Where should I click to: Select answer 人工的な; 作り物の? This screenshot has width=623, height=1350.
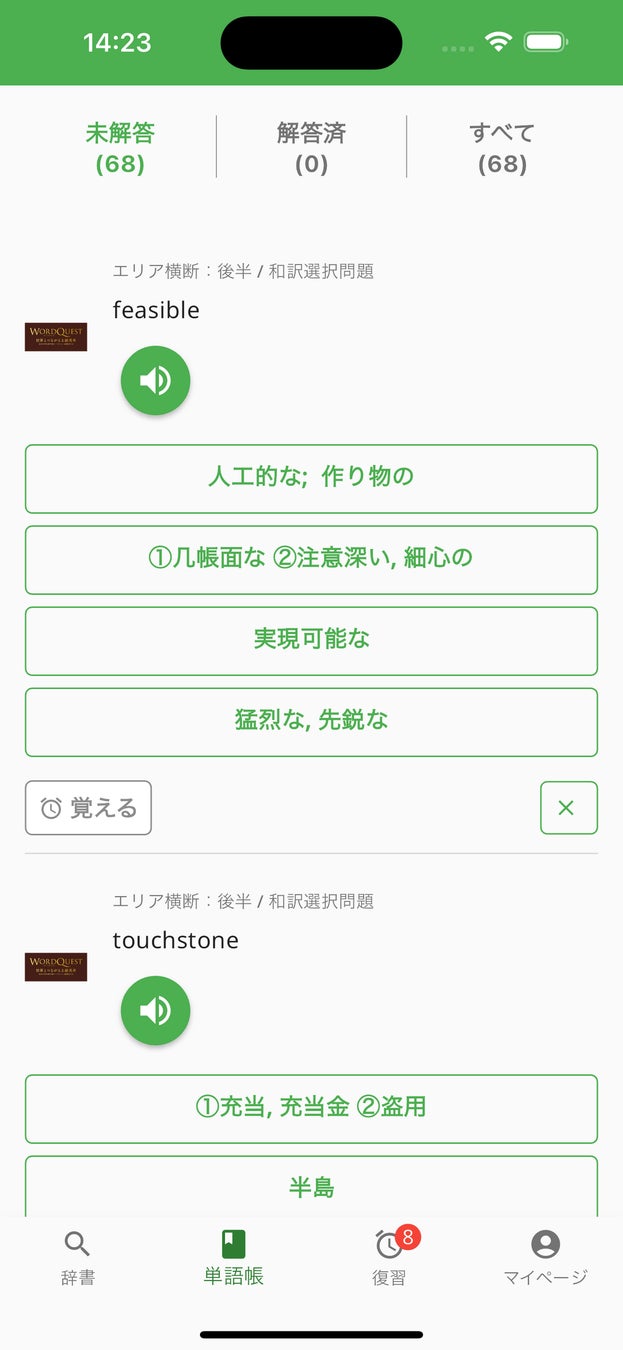point(311,478)
